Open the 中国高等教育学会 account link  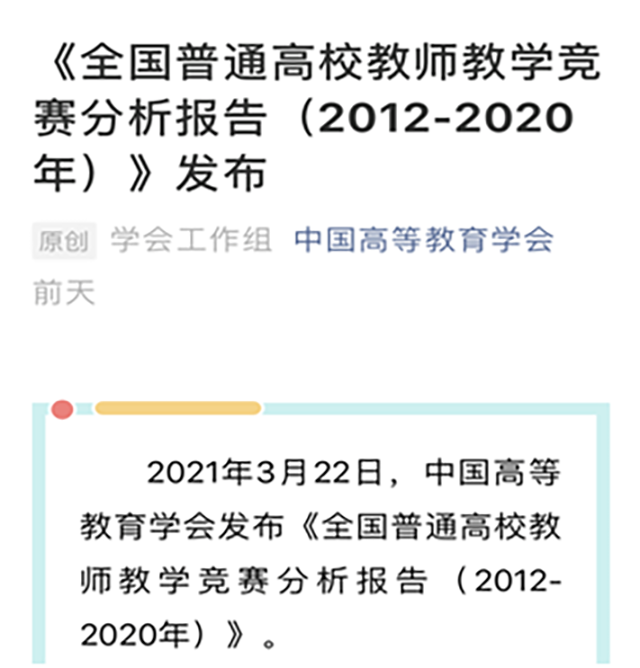pos(423,240)
